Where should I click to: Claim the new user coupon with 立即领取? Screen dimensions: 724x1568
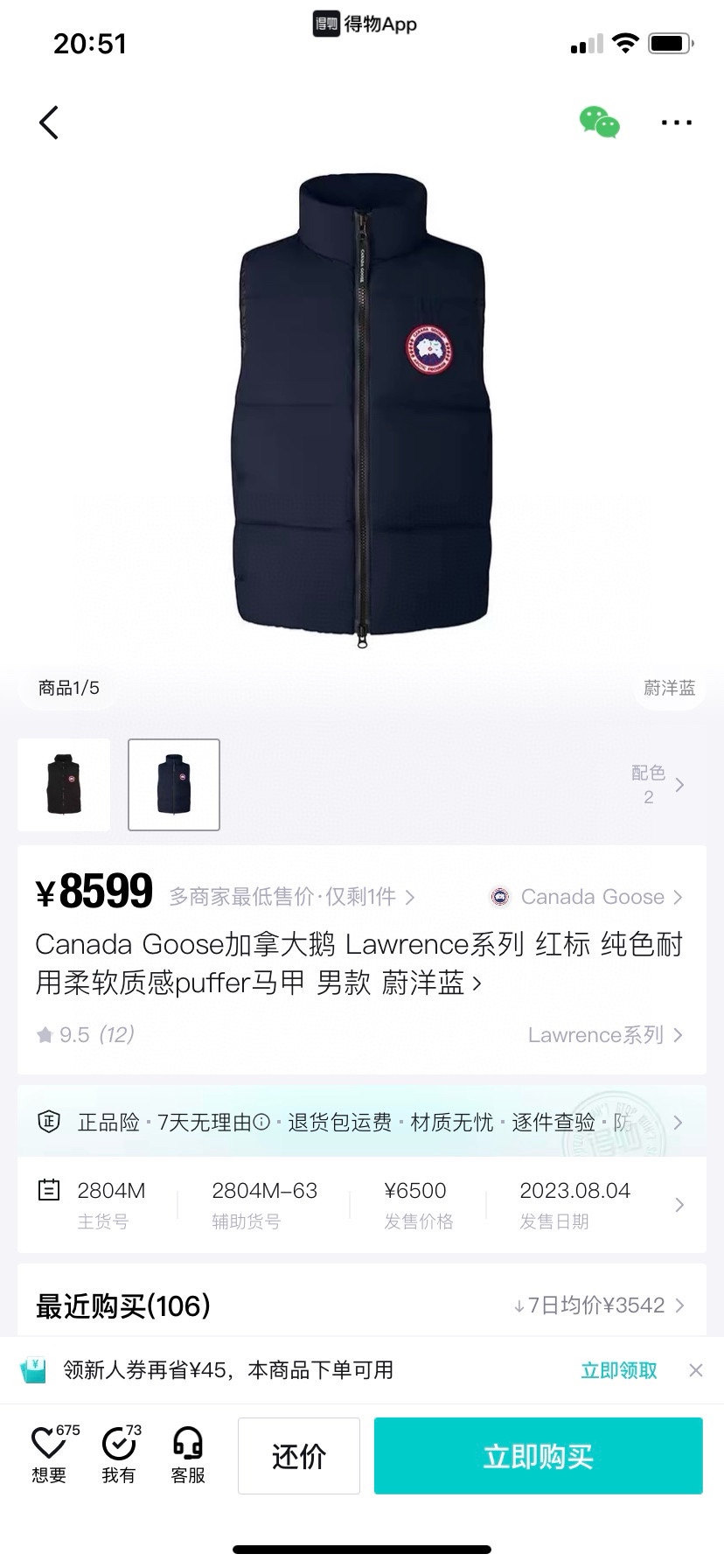(619, 1370)
